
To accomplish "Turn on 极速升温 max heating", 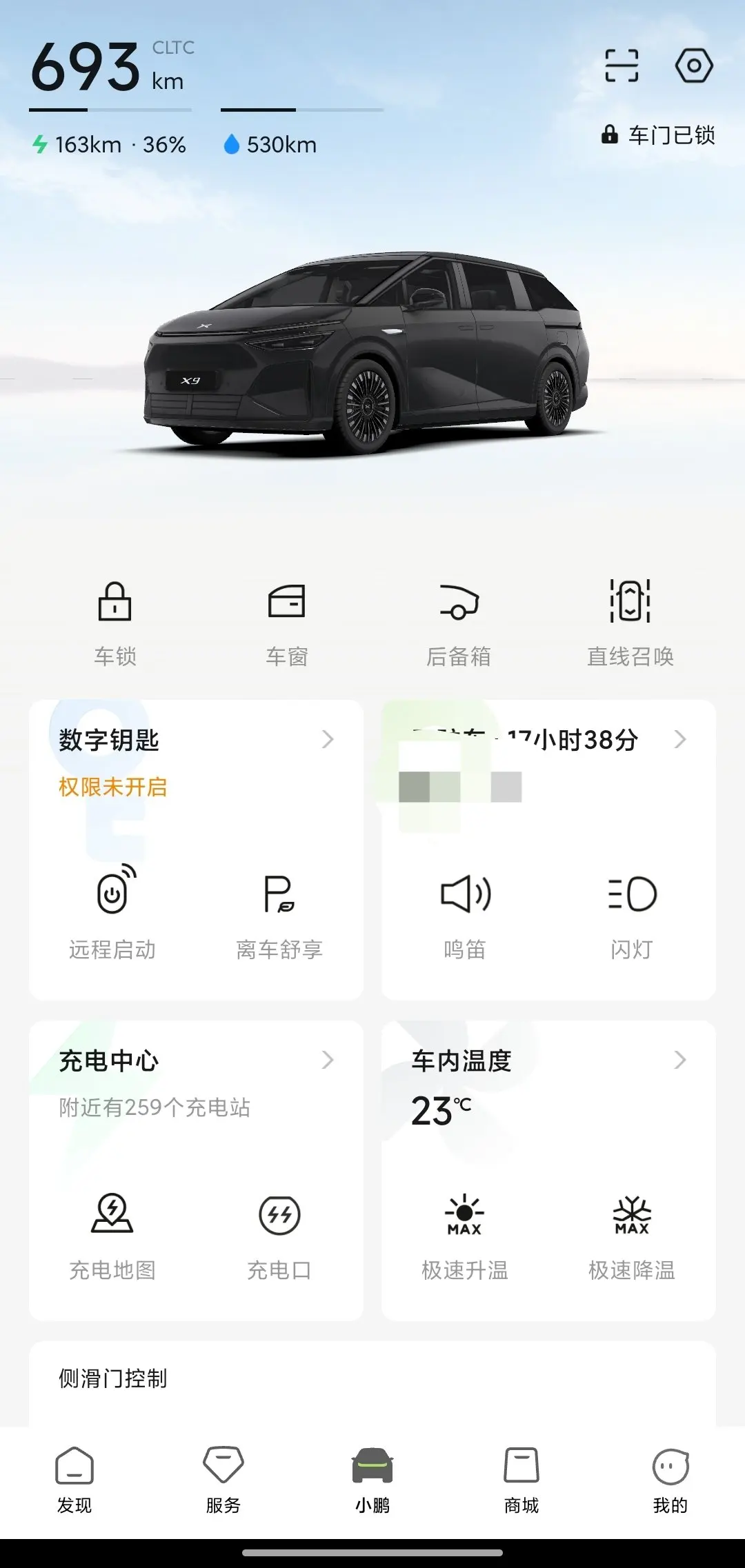I will click(465, 1233).
